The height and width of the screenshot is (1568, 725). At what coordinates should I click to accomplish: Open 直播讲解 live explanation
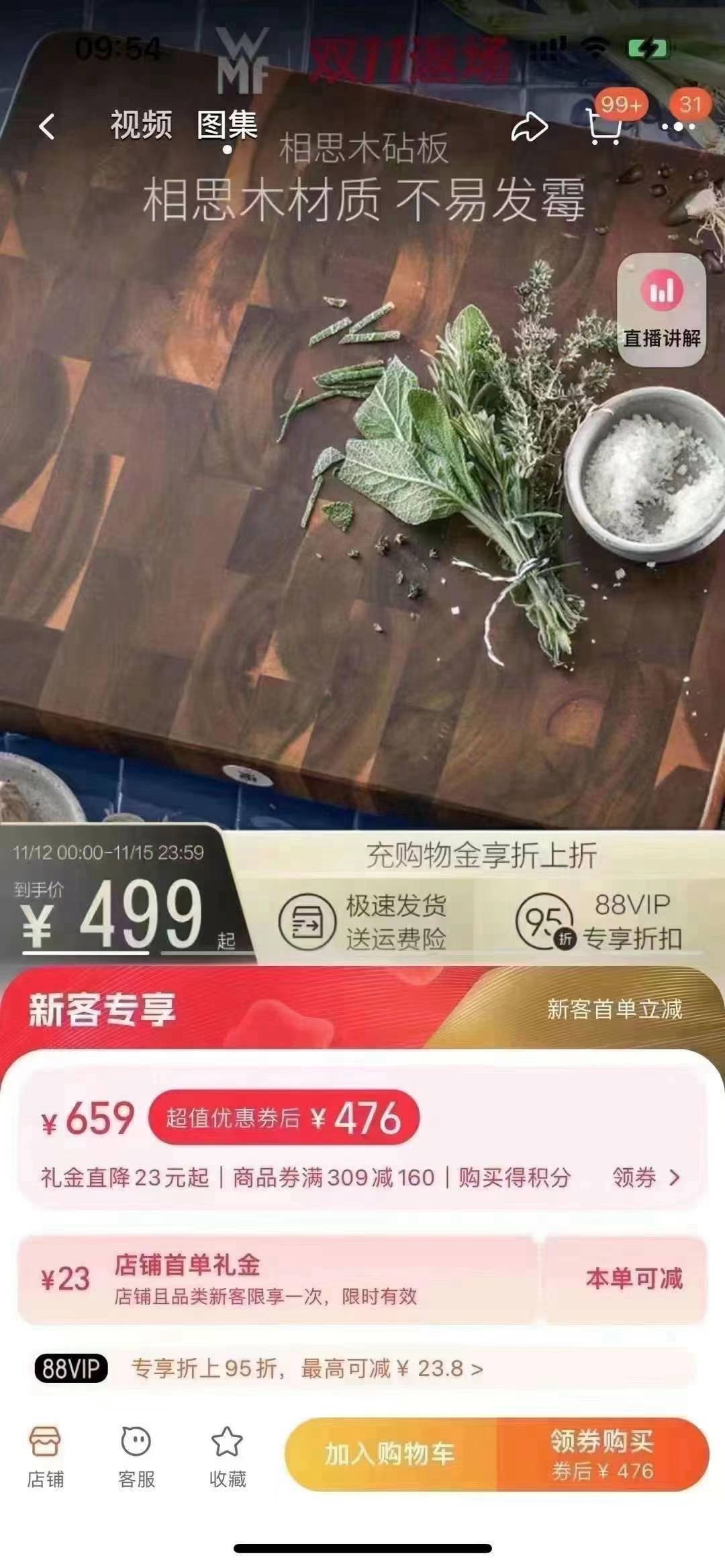(661, 310)
